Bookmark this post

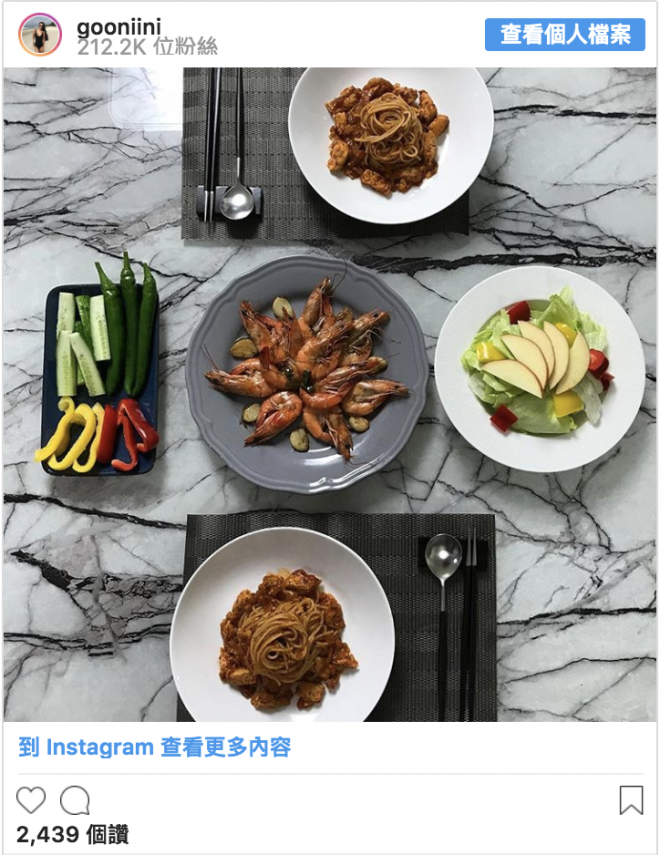tap(631, 800)
